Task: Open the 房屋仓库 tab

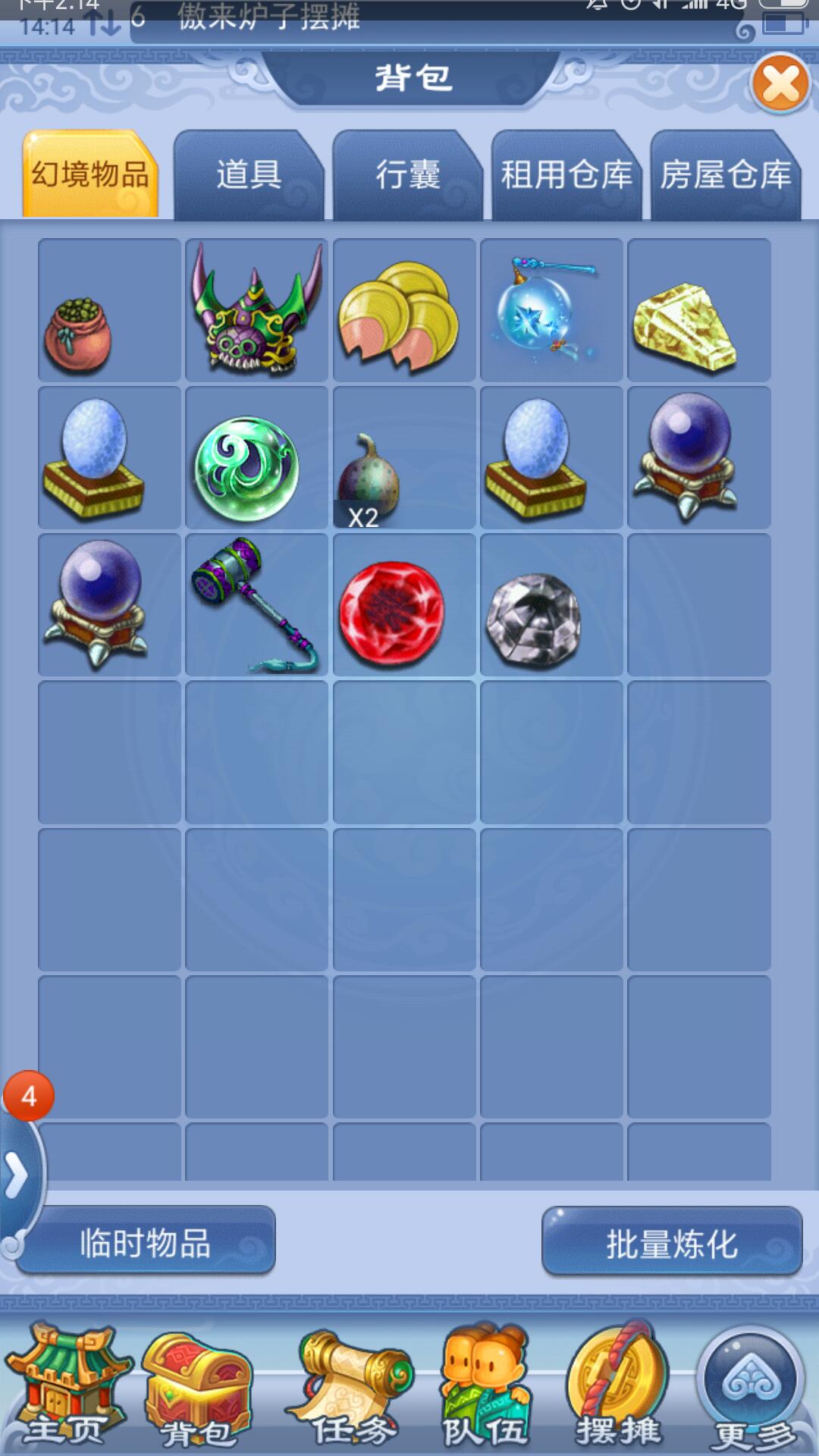Action: point(725,175)
